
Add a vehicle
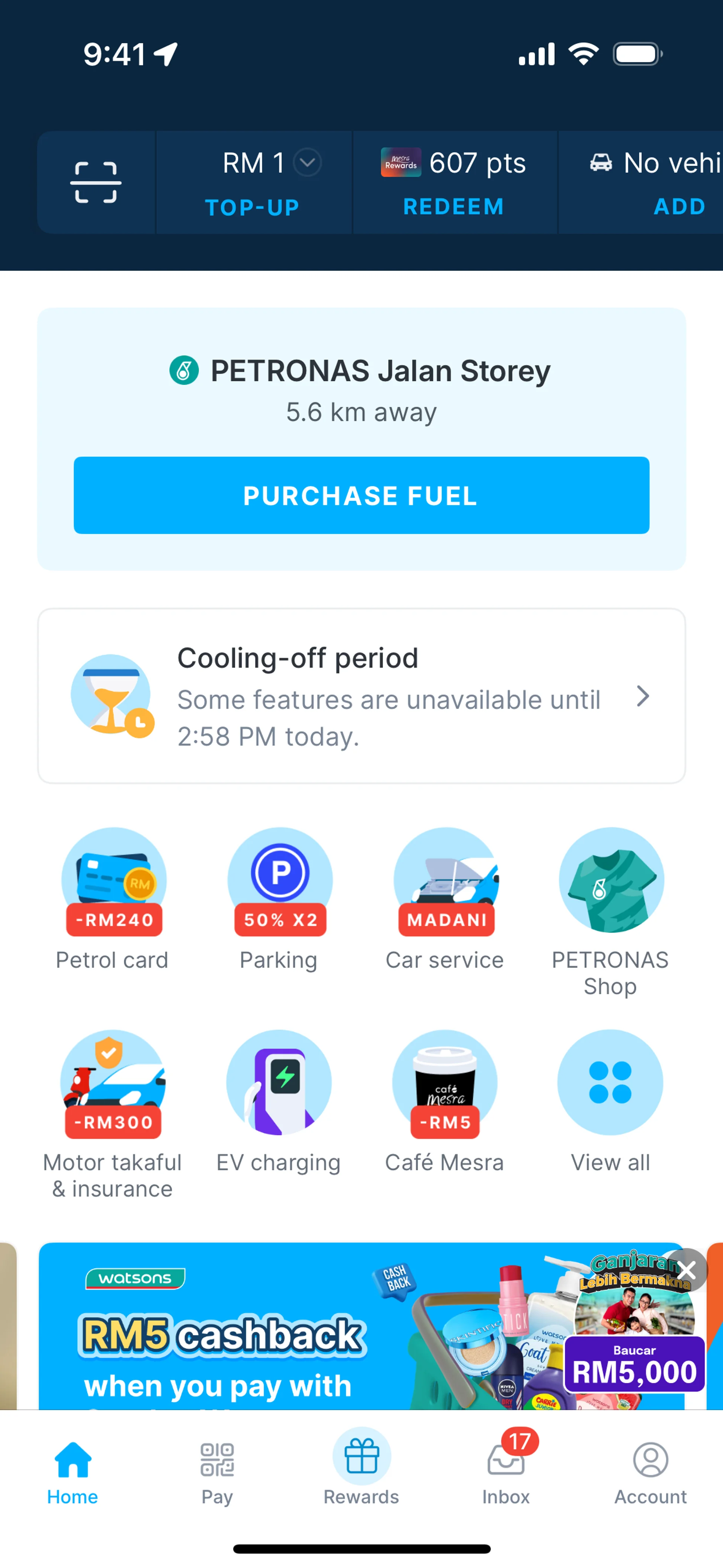[679, 207]
